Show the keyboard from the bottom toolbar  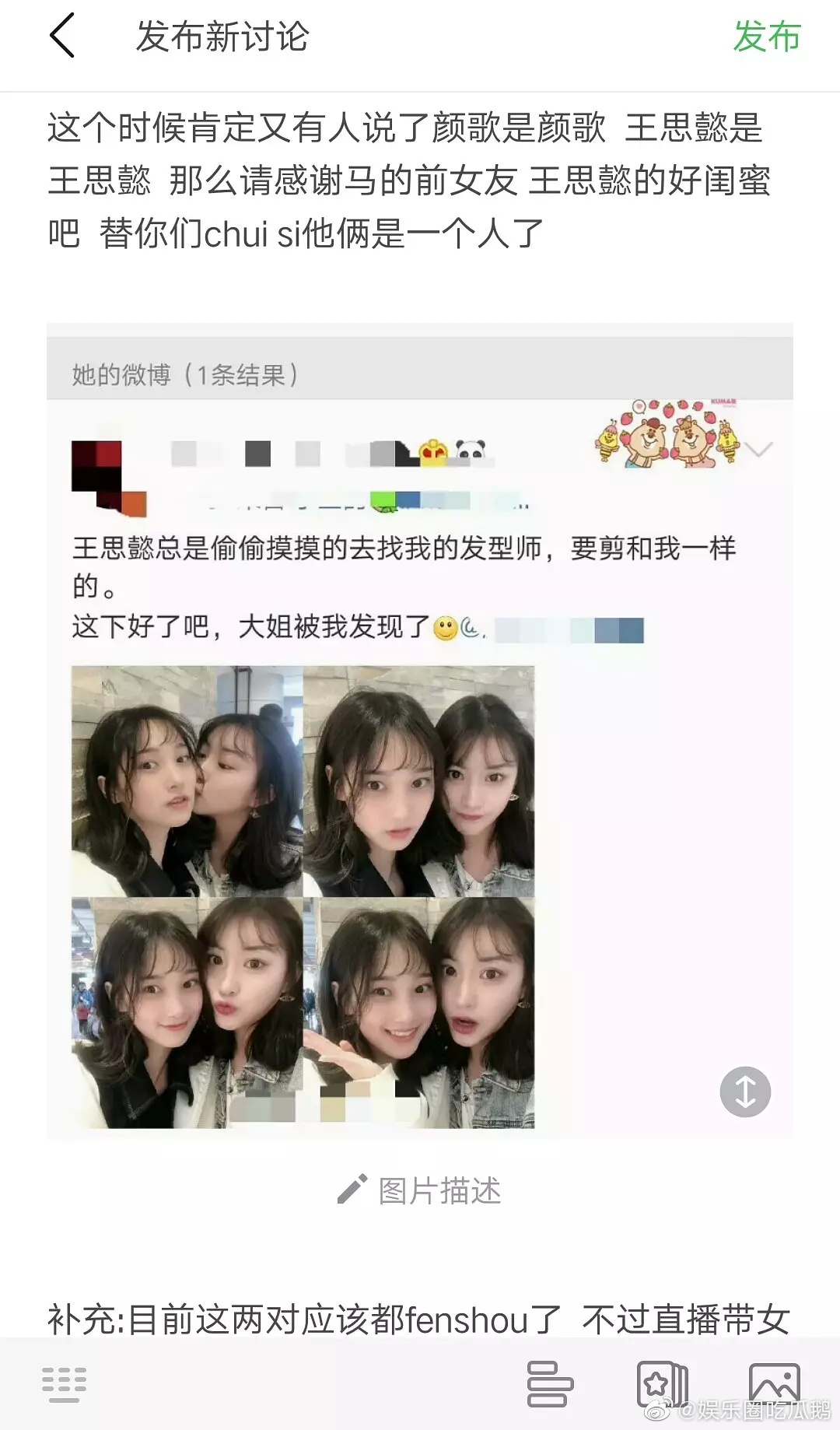tap(64, 1384)
